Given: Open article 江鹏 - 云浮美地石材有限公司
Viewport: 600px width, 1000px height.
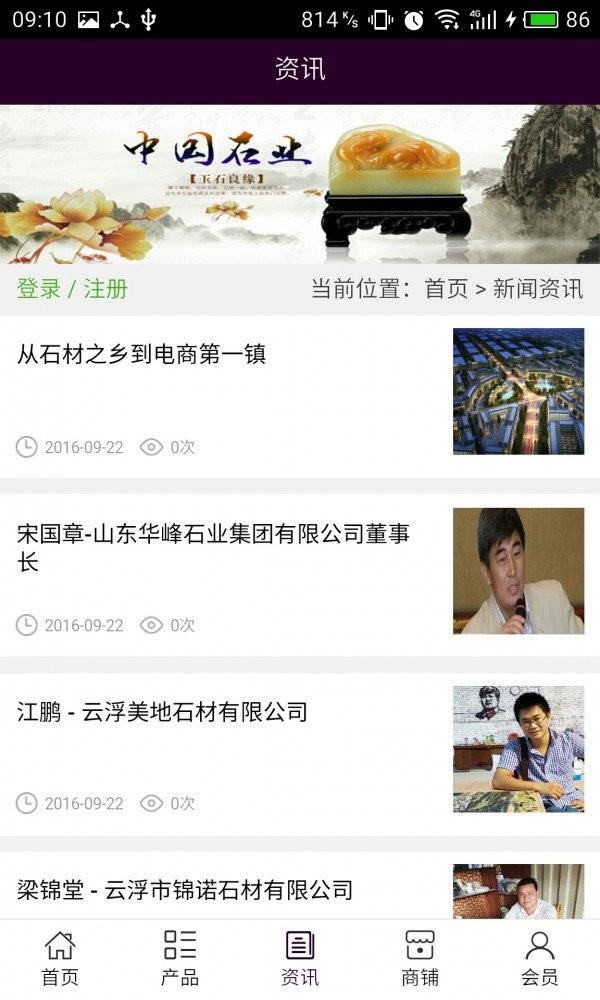Looking at the screenshot, I should click(x=162, y=712).
